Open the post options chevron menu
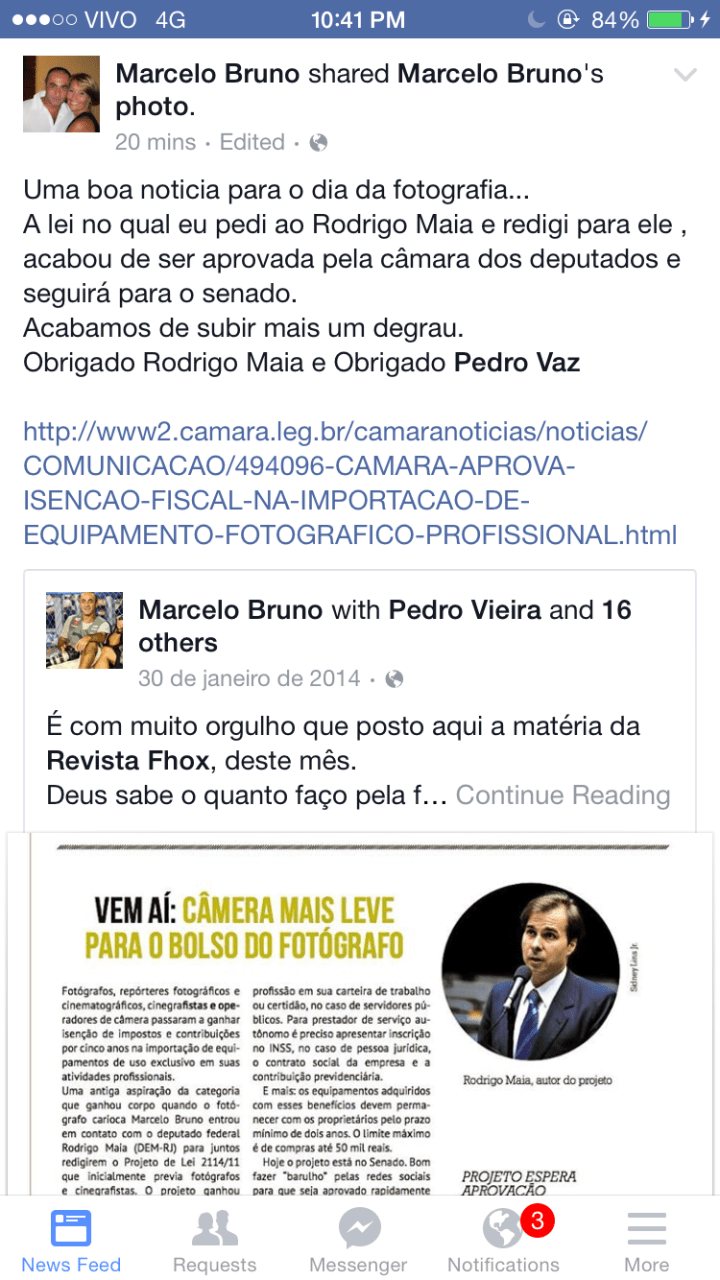Viewport: 720px width, 1280px height. [x=685, y=75]
